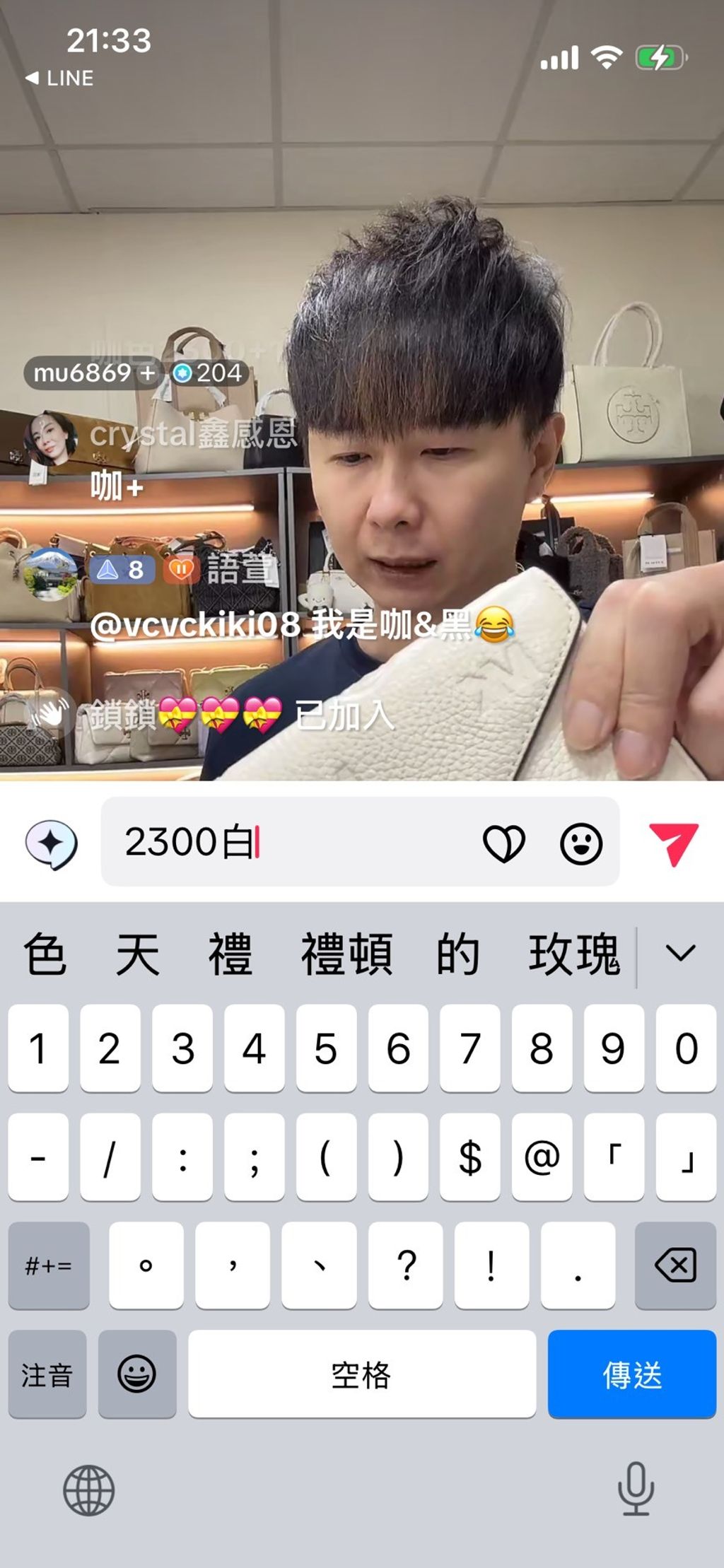Start voice dictation with microphone
This screenshot has width=724, height=1568.
point(636,1489)
